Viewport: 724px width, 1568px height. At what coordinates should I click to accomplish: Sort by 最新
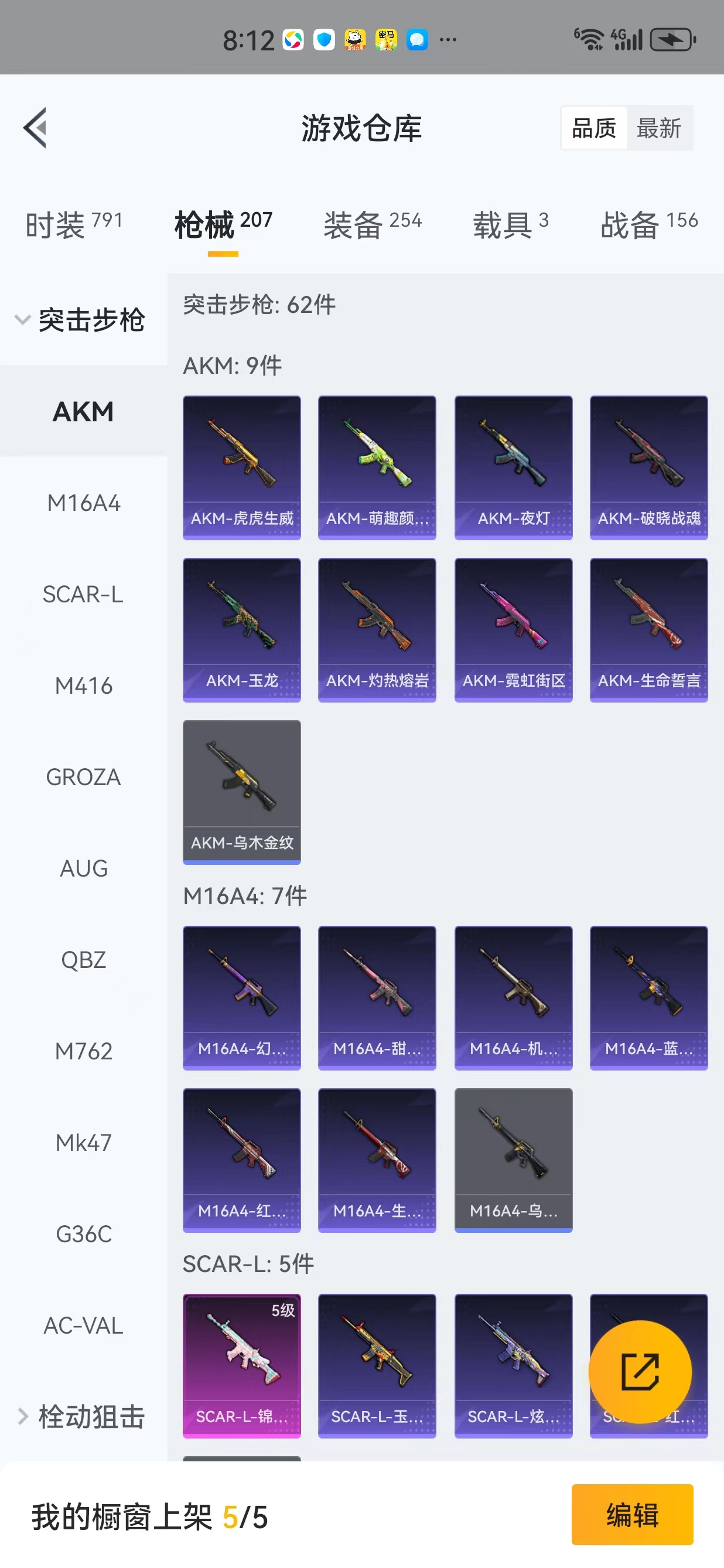coord(659,128)
